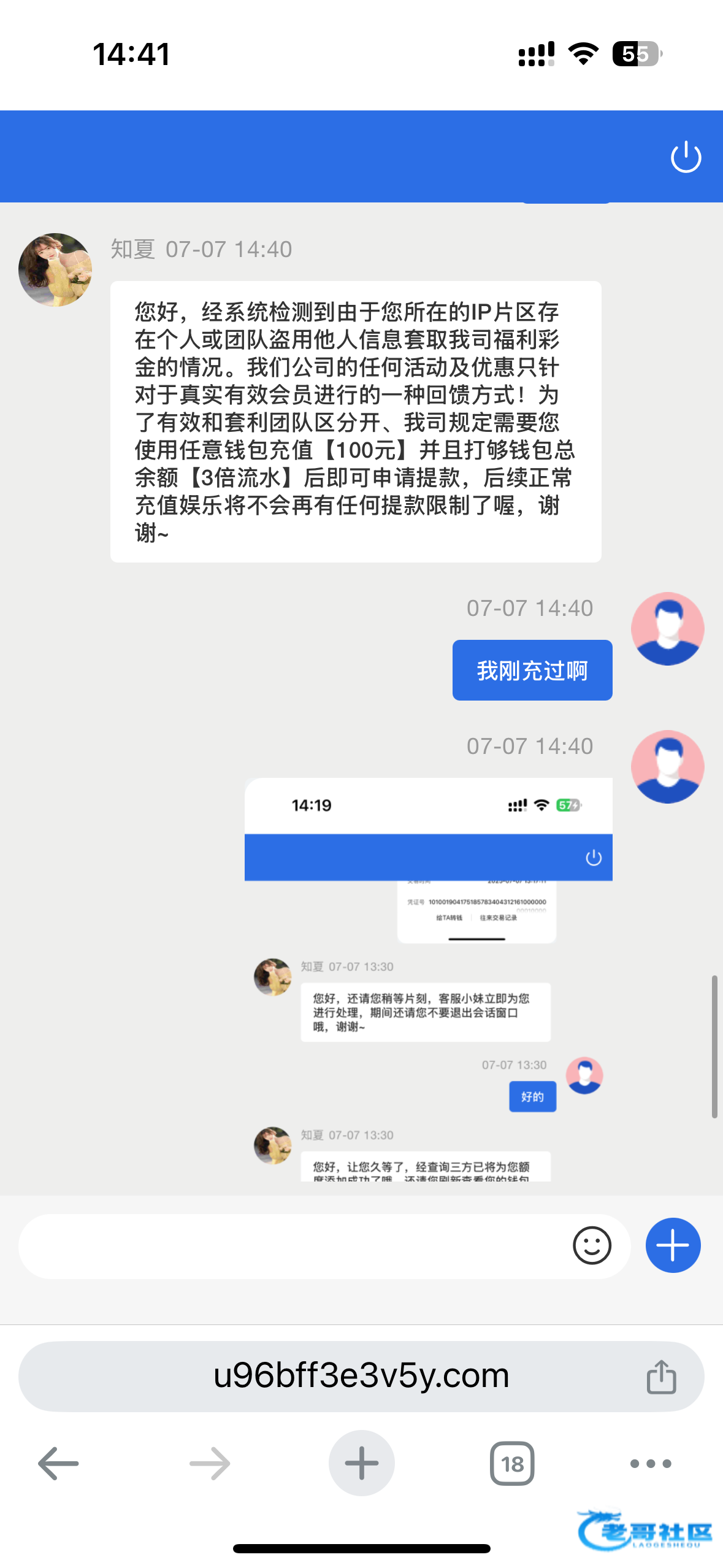This screenshot has width=723, height=1568.
Task: Tap the browser address bar u96bff3e3v5y.com
Action: coord(361,1376)
